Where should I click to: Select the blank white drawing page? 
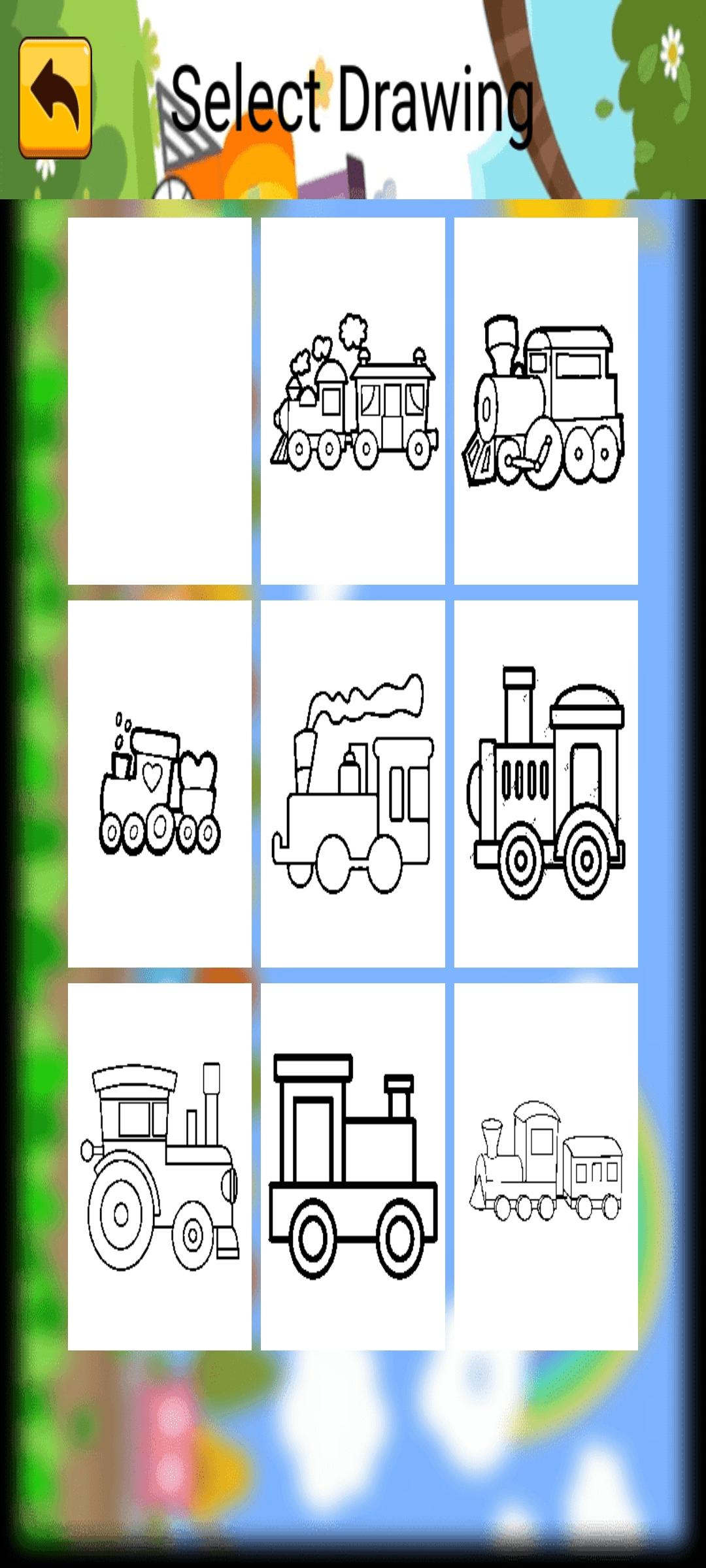point(160,400)
